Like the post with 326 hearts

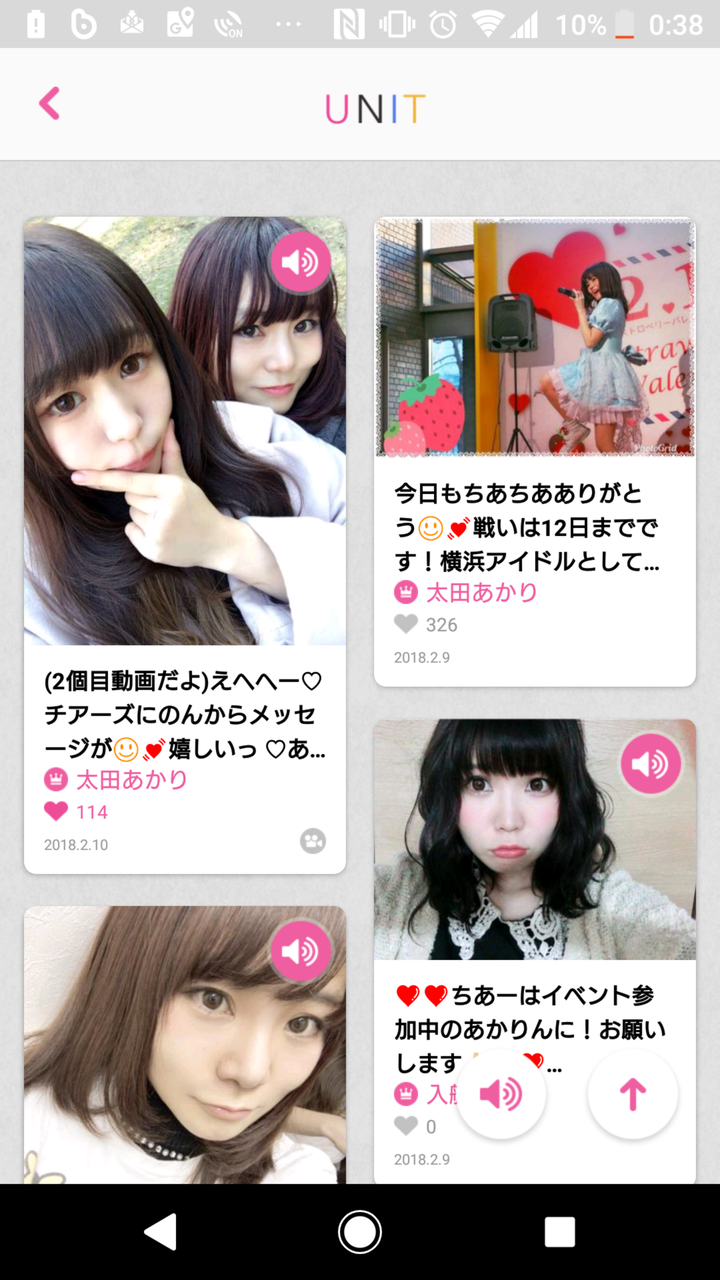click(x=406, y=624)
